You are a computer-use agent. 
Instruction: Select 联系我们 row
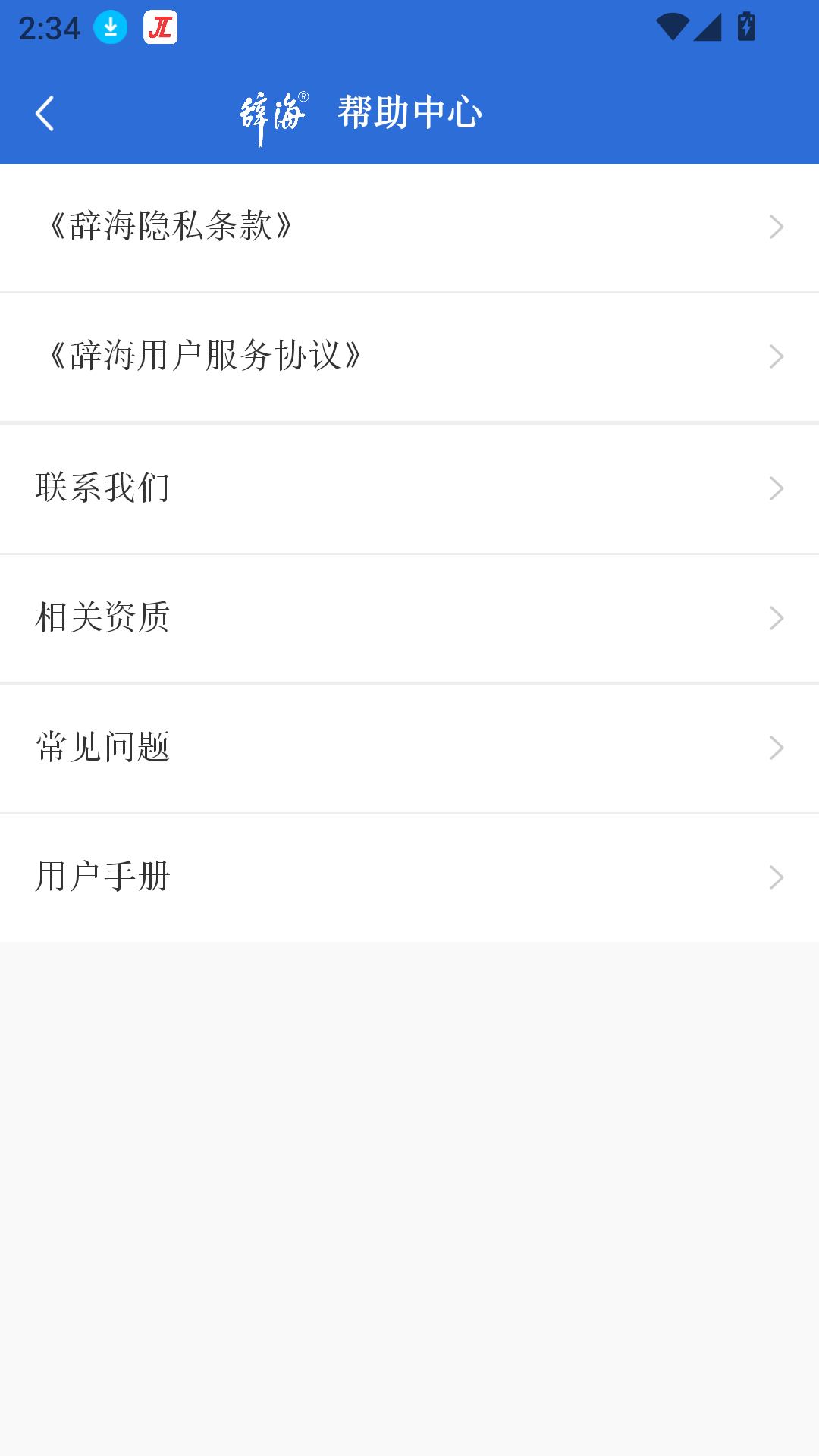coord(409,488)
